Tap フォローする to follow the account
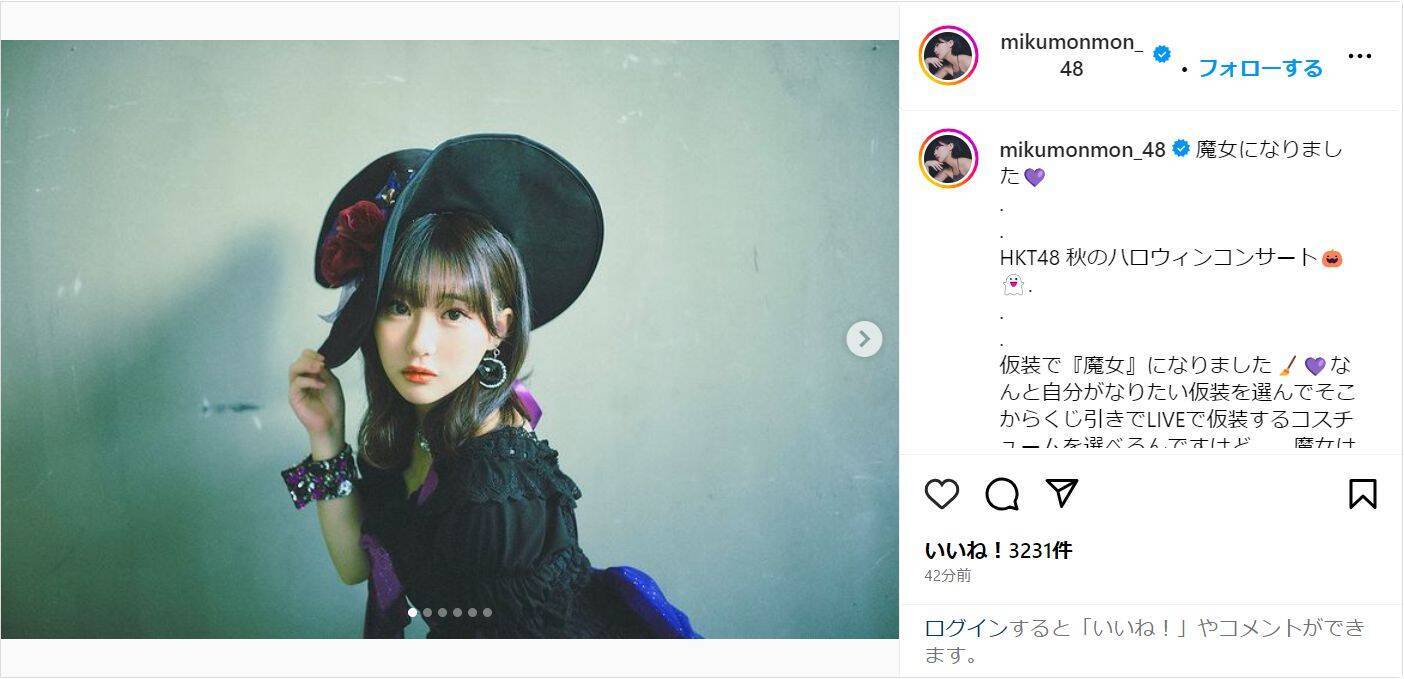1404x679 pixels. [1260, 68]
